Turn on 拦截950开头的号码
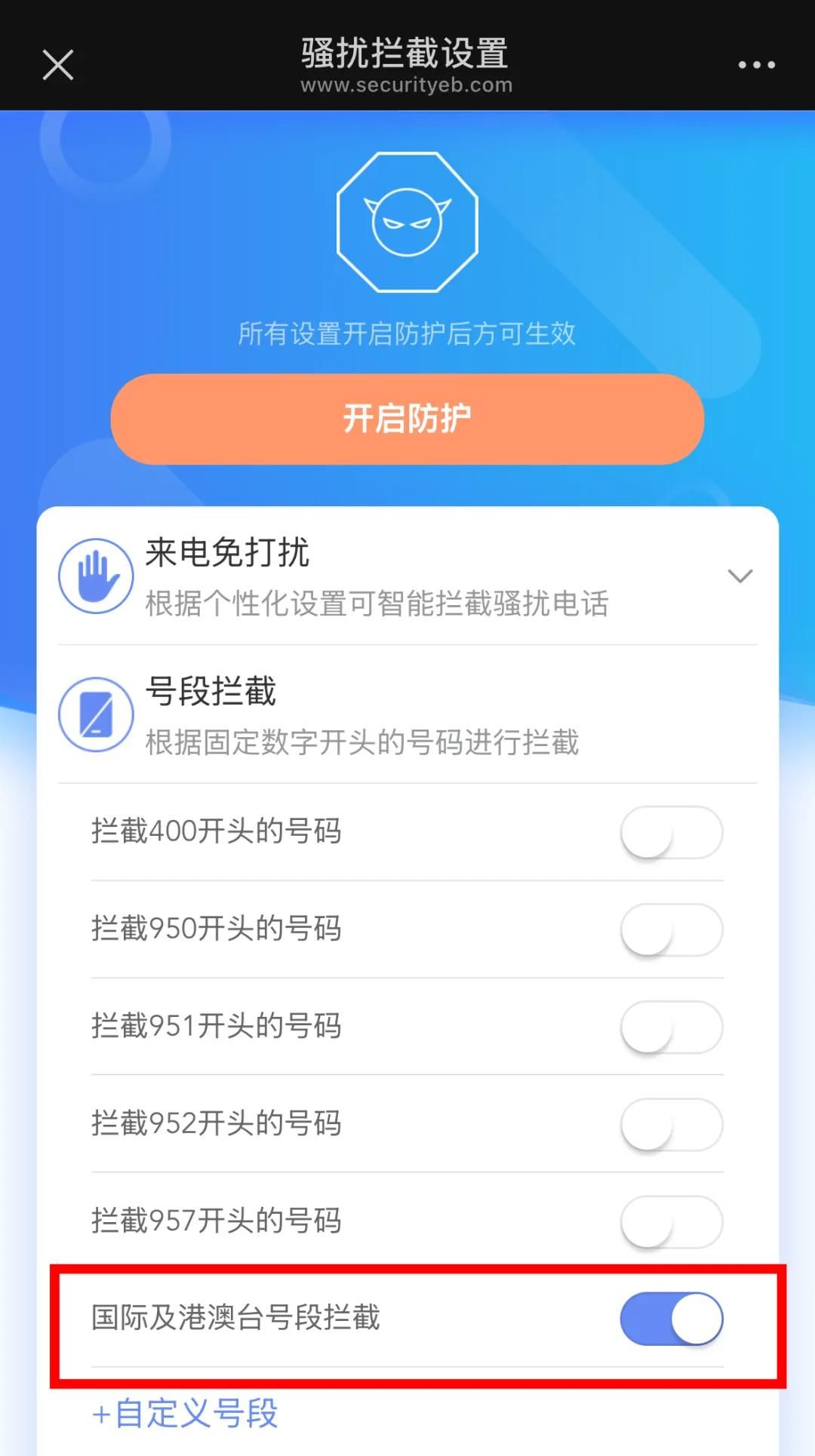 (x=671, y=929)
